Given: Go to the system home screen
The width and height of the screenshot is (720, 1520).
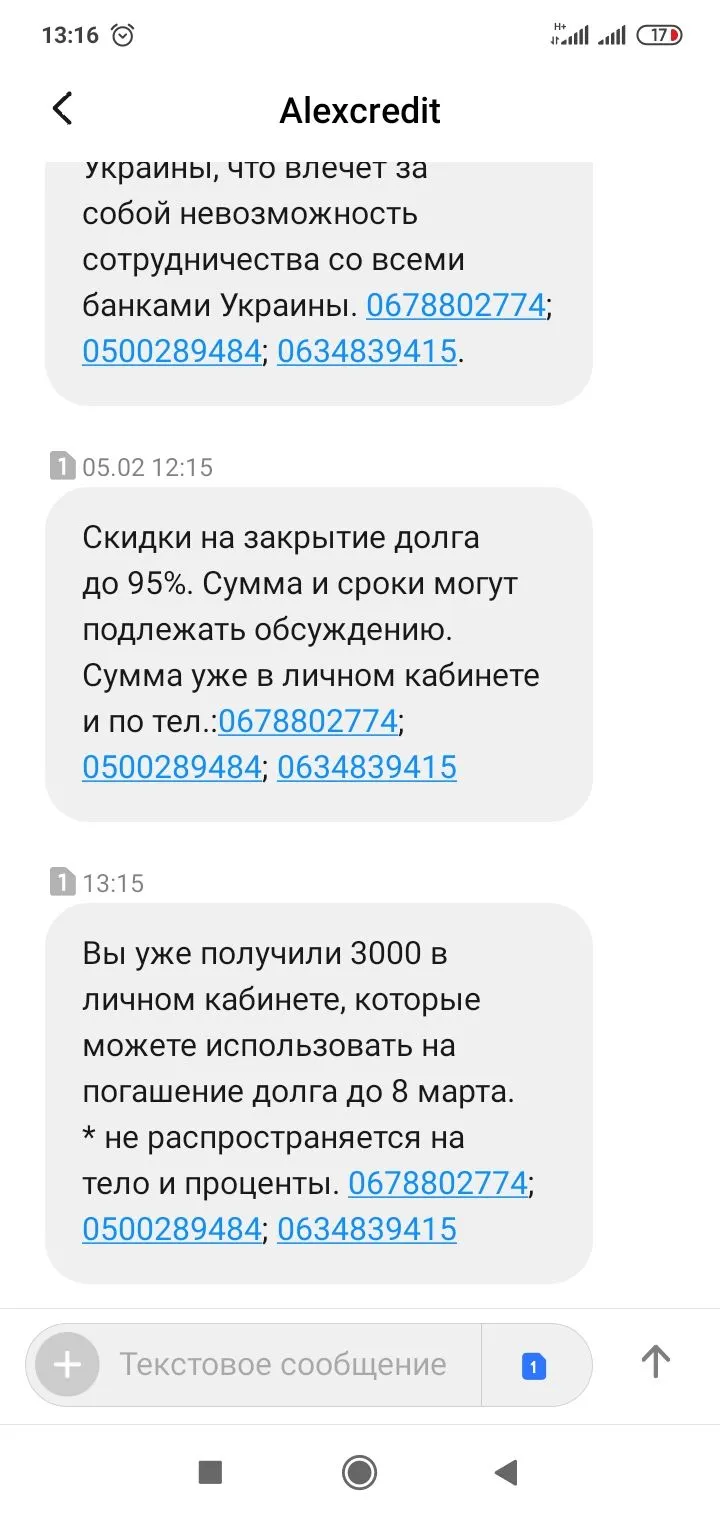Looking at the screenshot, I should coord(359,1472).
